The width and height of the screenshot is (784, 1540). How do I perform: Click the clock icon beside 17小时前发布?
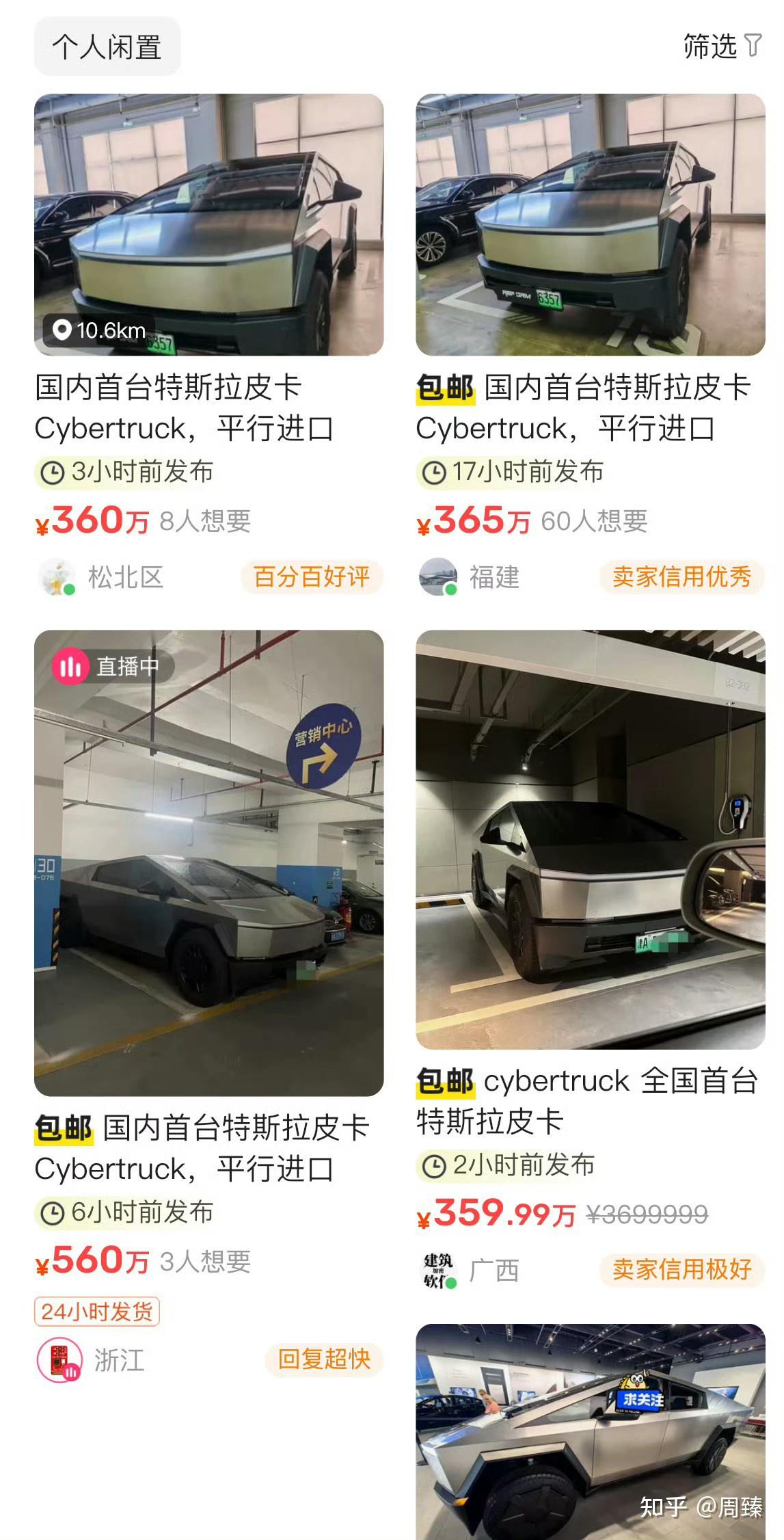click(435, 470)
